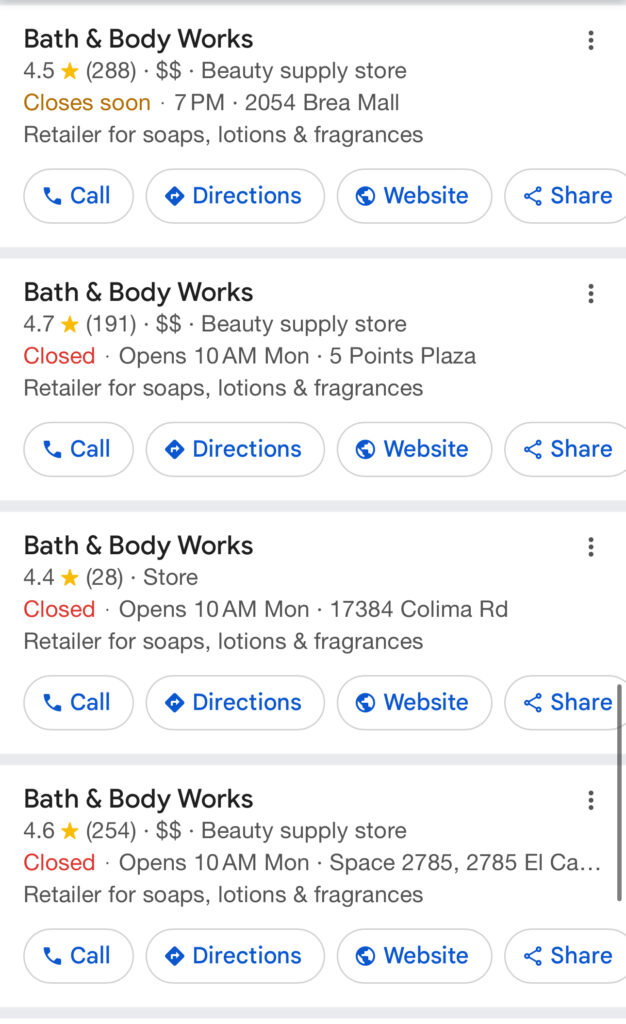Visit website for 17384 Colima Rd store
626x1024 pixels.
click(x=414, y=702)
